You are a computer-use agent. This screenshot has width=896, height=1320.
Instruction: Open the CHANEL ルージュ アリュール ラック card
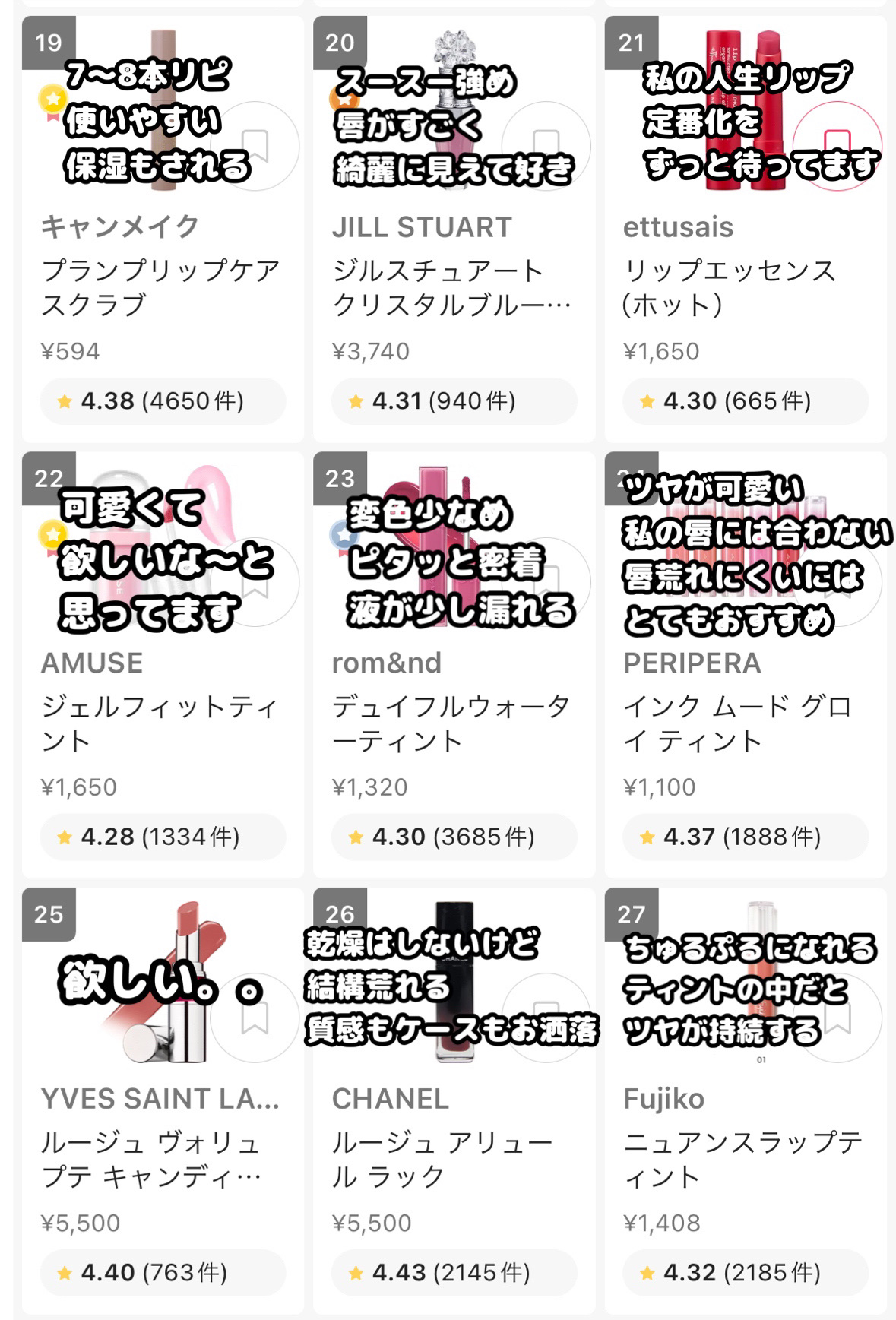(x=453, y=1159)
